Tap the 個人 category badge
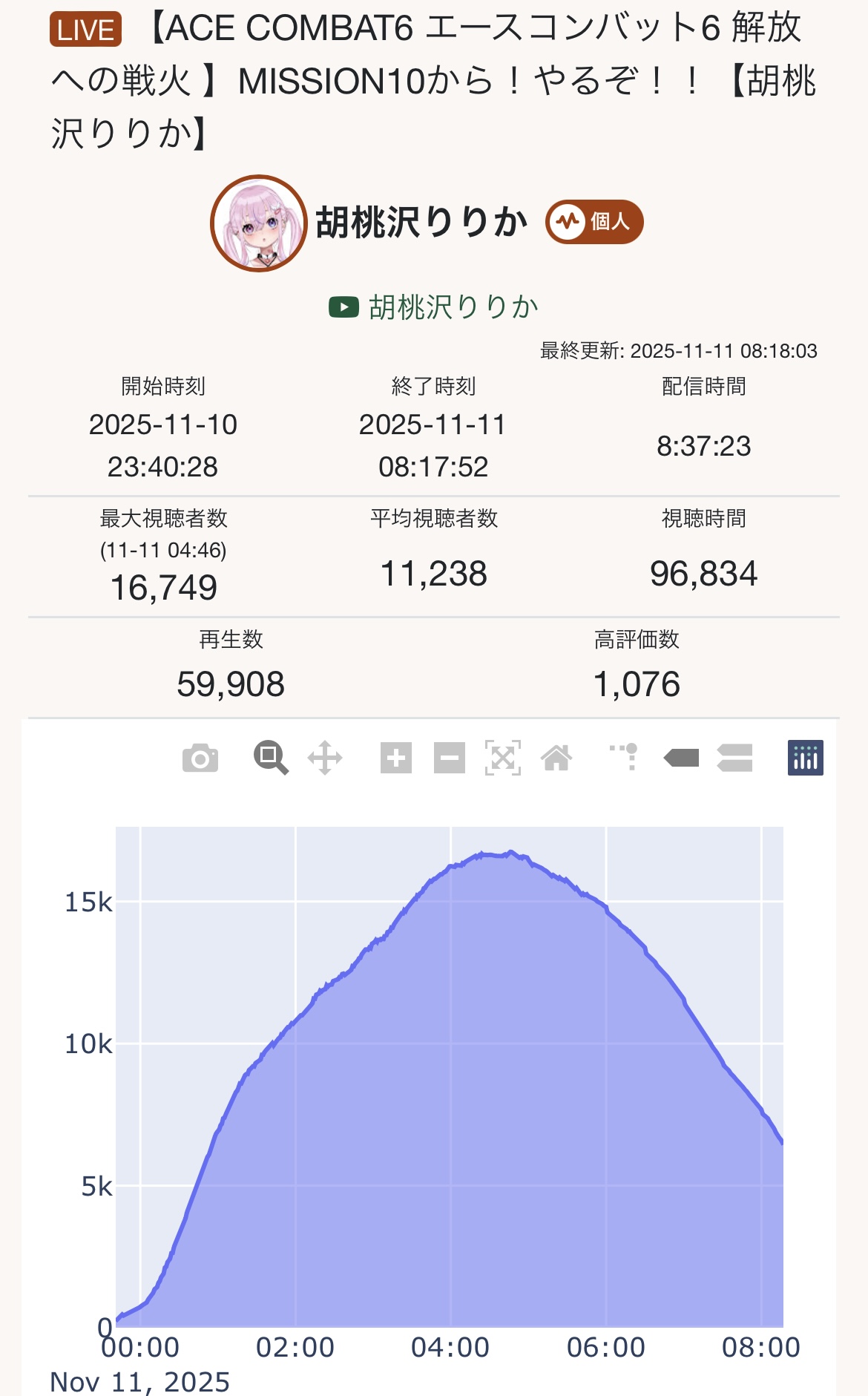This screenshot has width=868, height=1396. coord(594,222)
